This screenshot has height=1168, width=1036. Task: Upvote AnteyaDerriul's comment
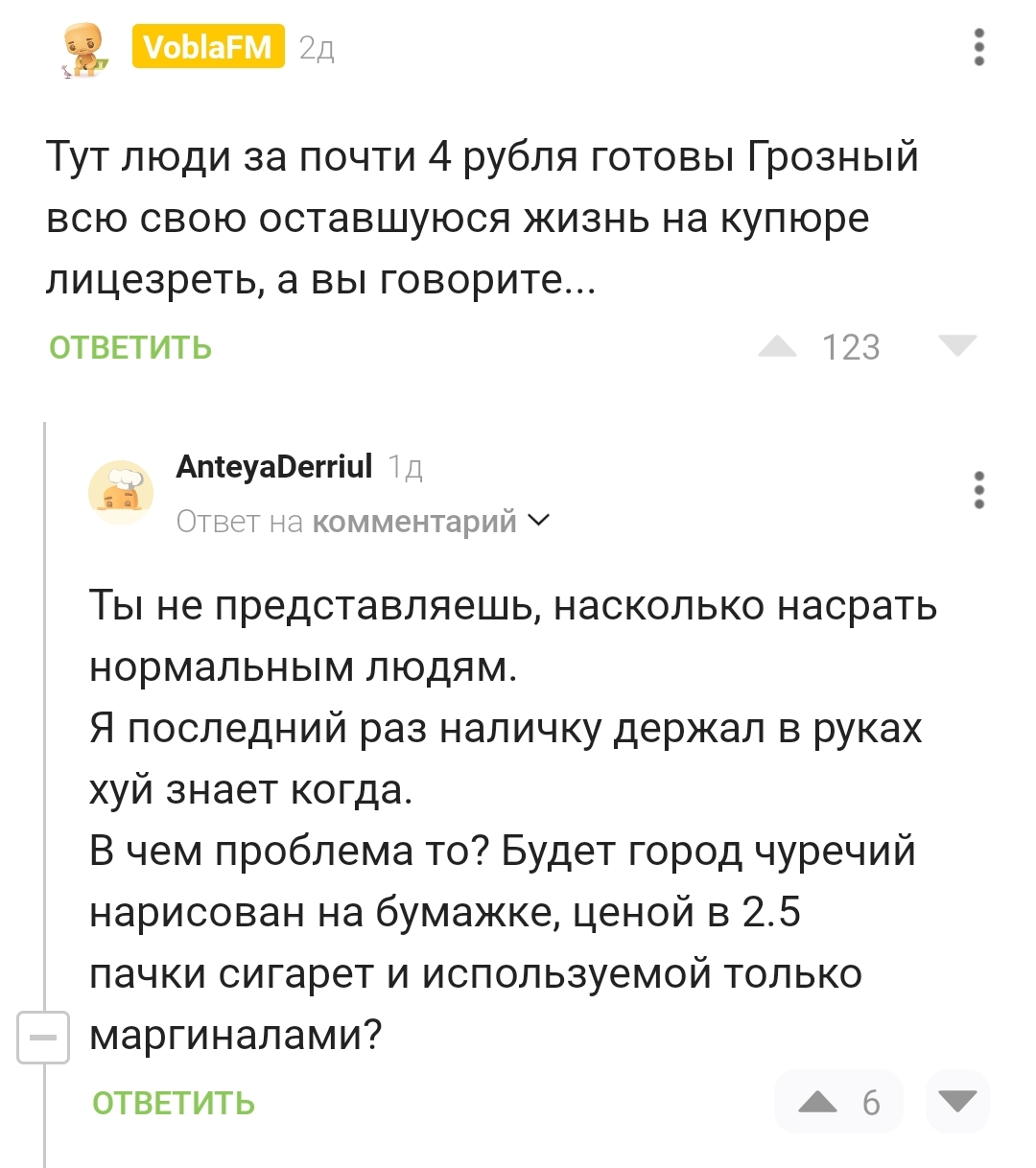[818, 1102]
